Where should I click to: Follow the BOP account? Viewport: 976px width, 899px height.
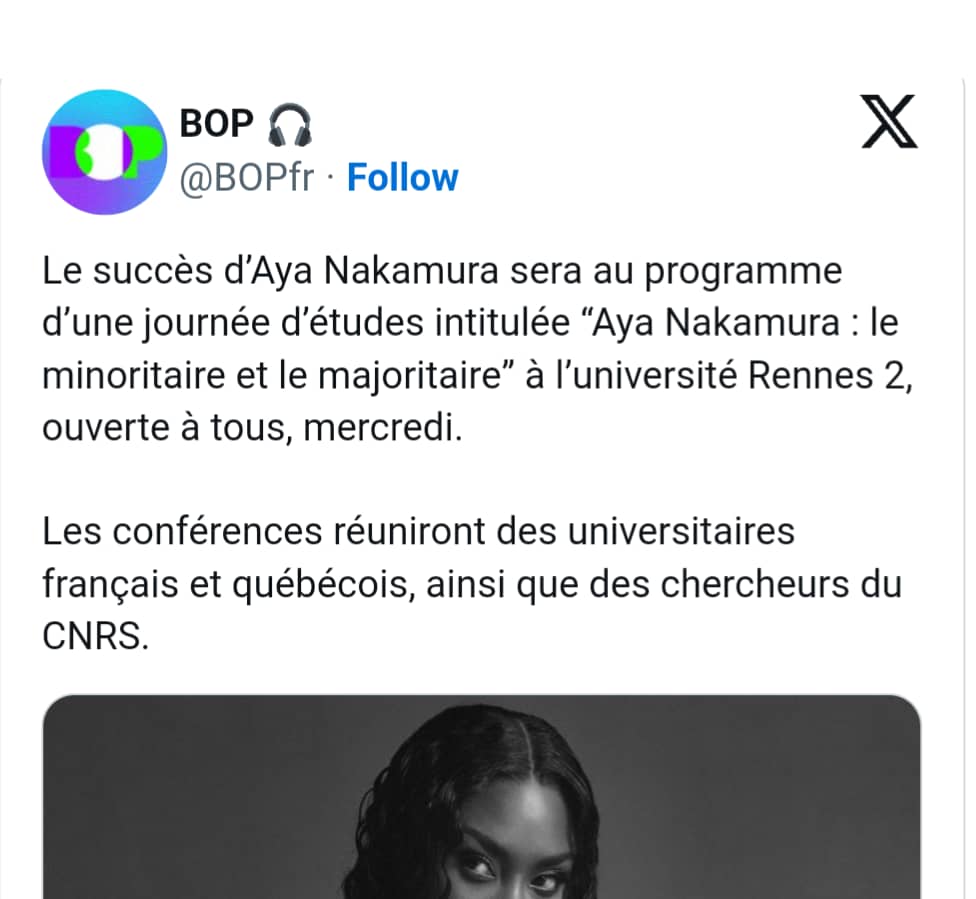tap(402, 178)
